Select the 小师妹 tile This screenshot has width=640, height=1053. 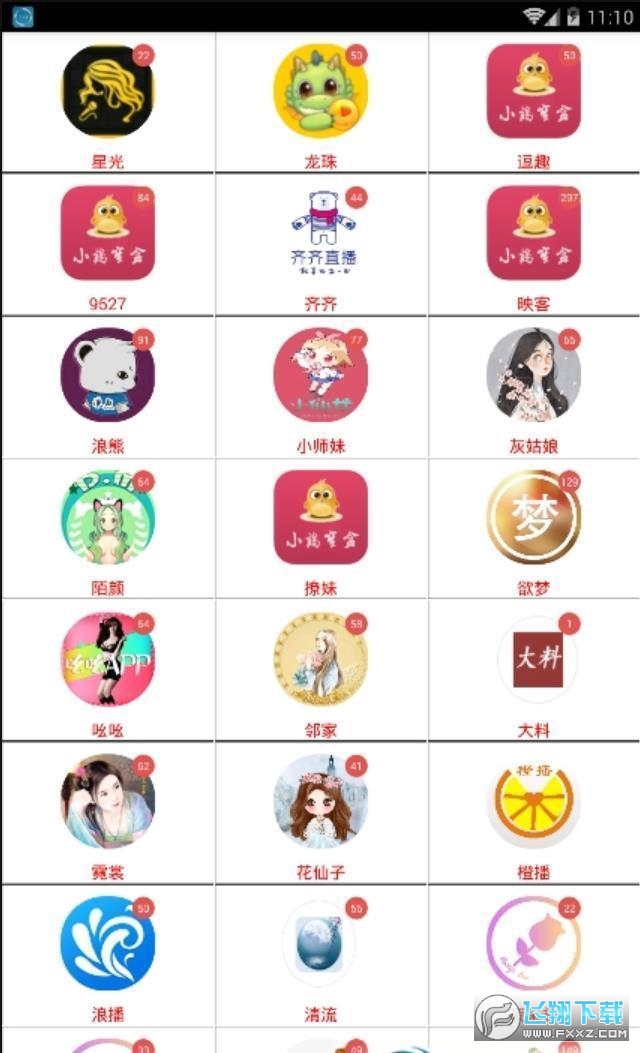pos(320,376)
